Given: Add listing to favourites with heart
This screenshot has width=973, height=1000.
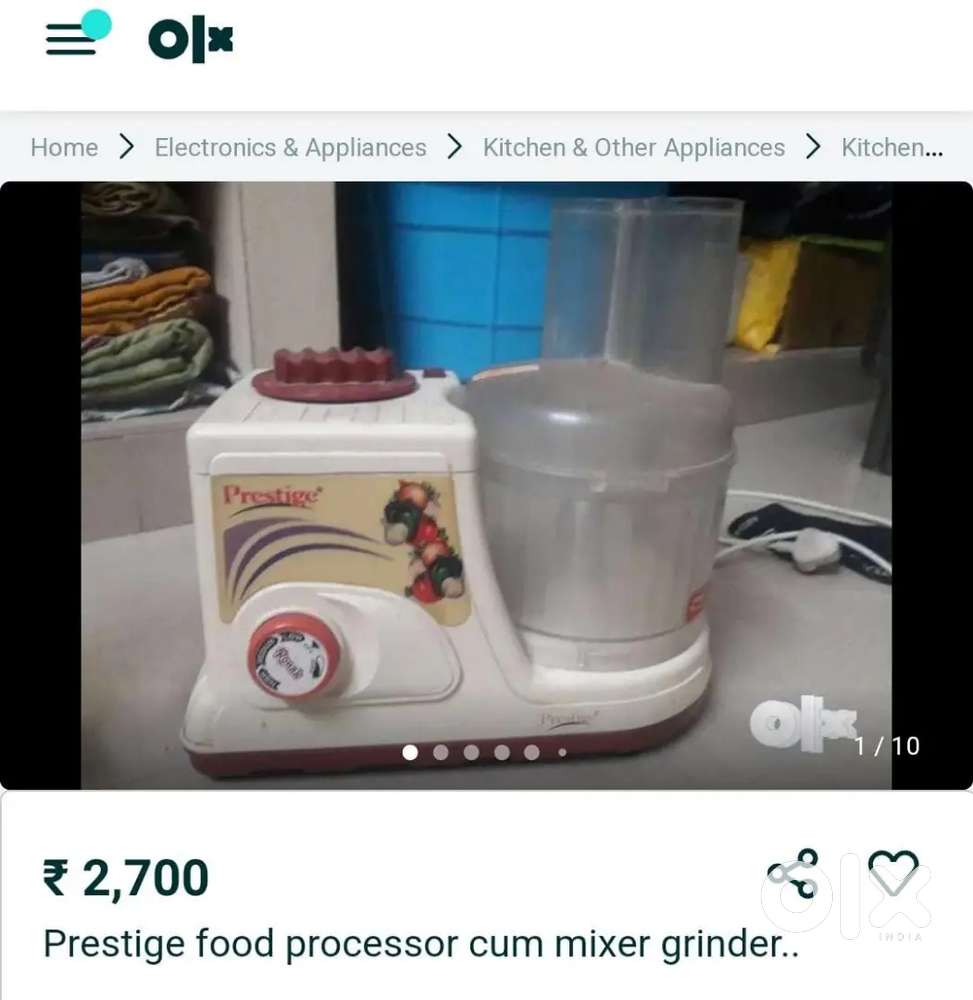Looking at the screenshot, I should click(x=893, y=873).
